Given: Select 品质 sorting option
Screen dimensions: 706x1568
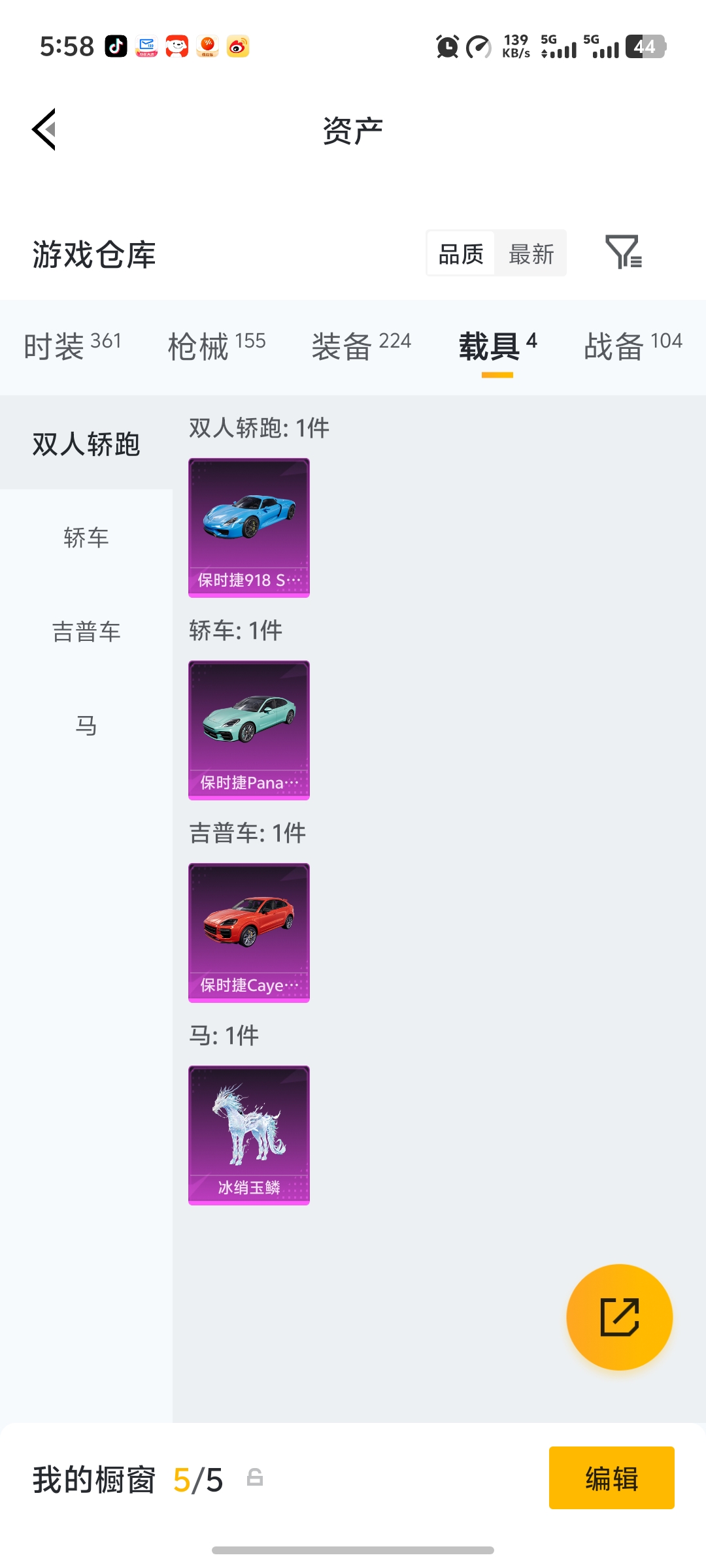Looking at the screenshot, I should (460, 253).
